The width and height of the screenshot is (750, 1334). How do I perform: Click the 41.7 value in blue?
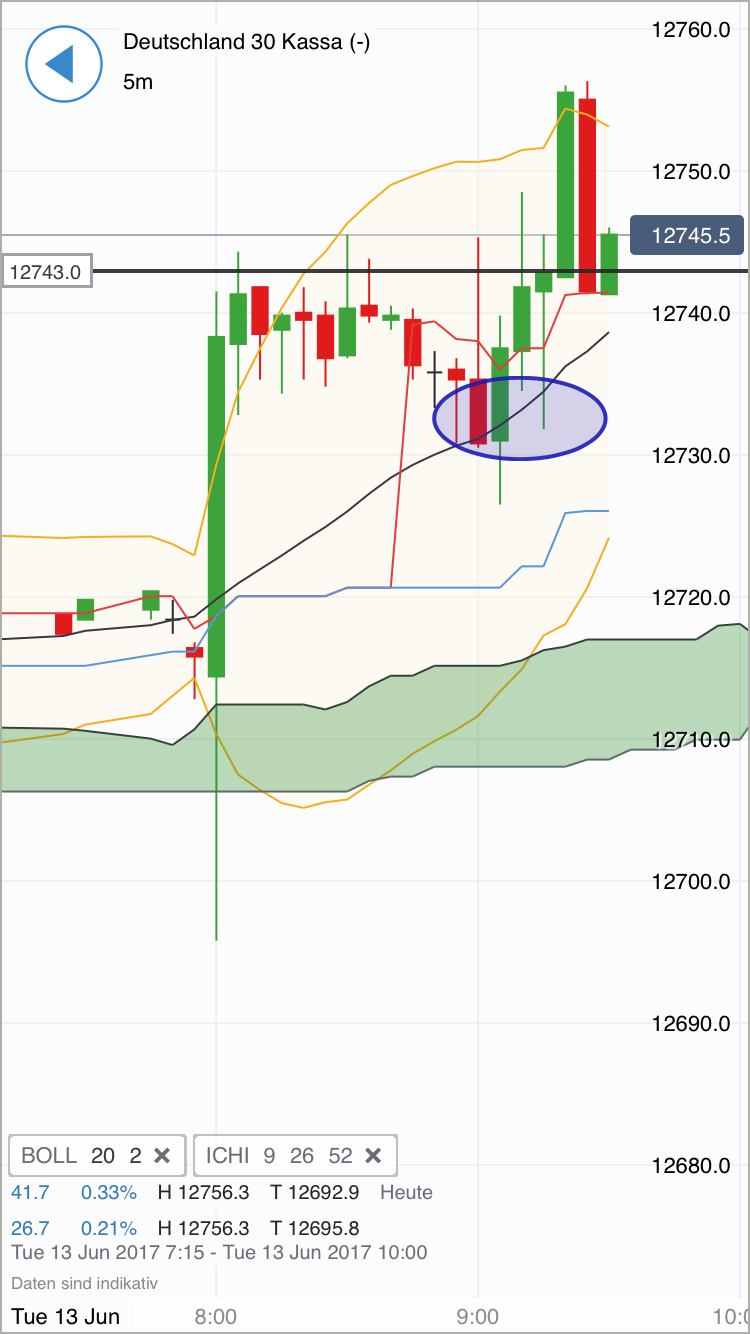(30, 1192)
